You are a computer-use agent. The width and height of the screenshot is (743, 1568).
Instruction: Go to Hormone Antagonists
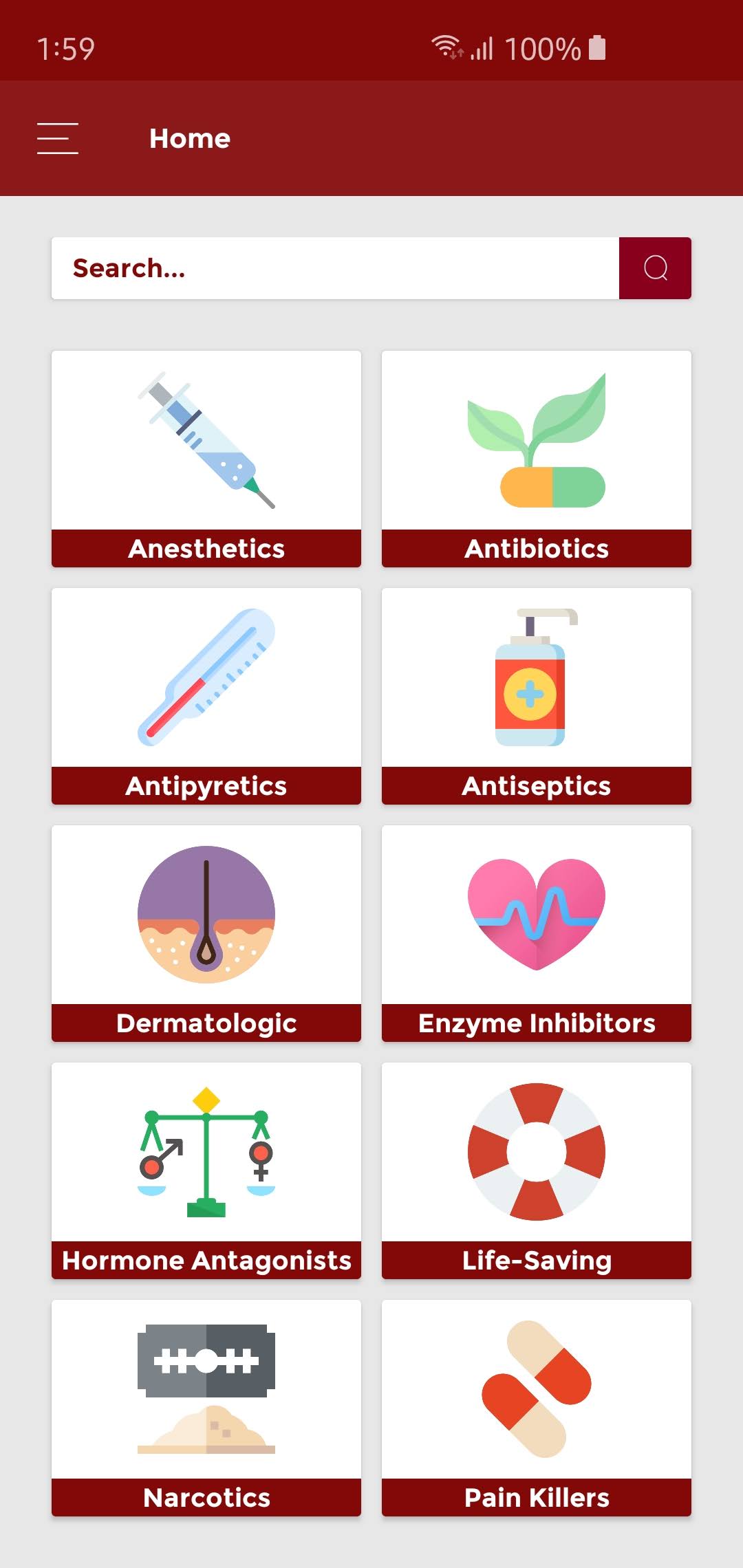pos(206,1170)
